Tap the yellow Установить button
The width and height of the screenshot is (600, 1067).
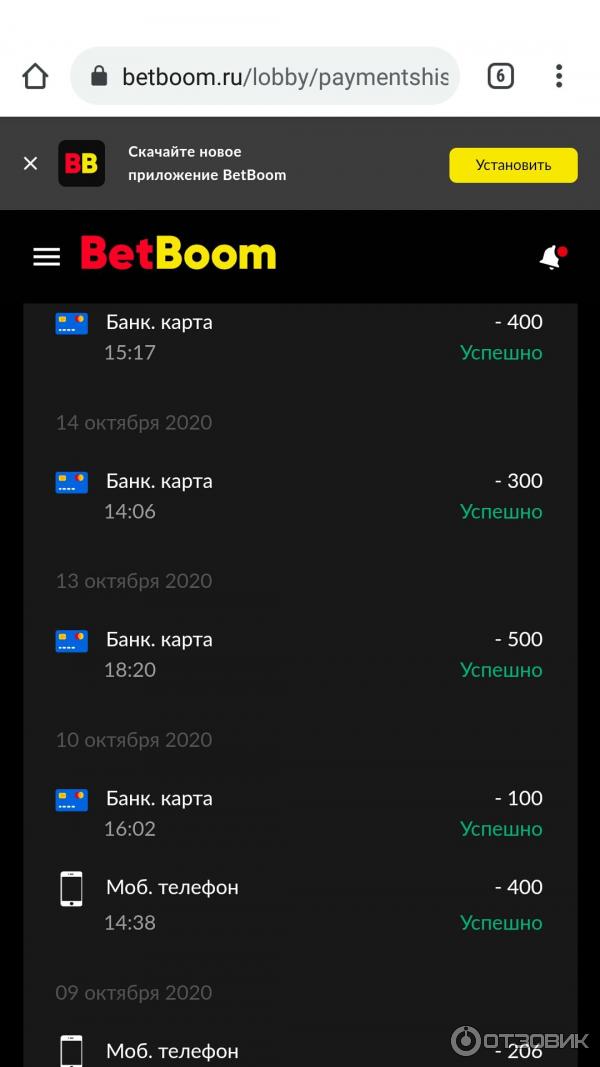coord(513,165)
